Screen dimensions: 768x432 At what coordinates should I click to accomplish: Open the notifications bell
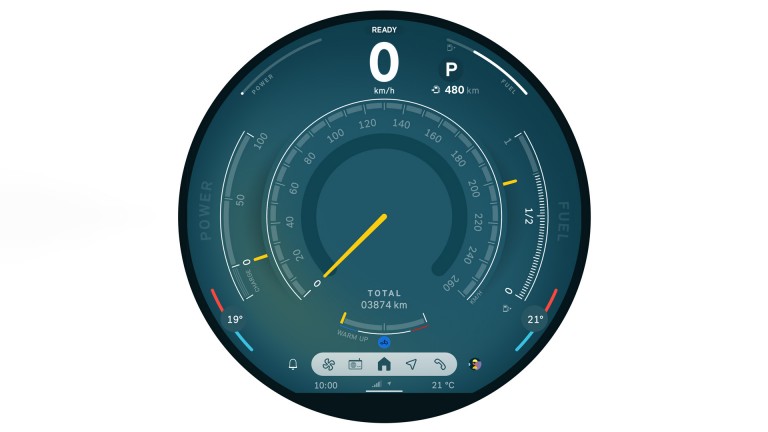(293, 364)
